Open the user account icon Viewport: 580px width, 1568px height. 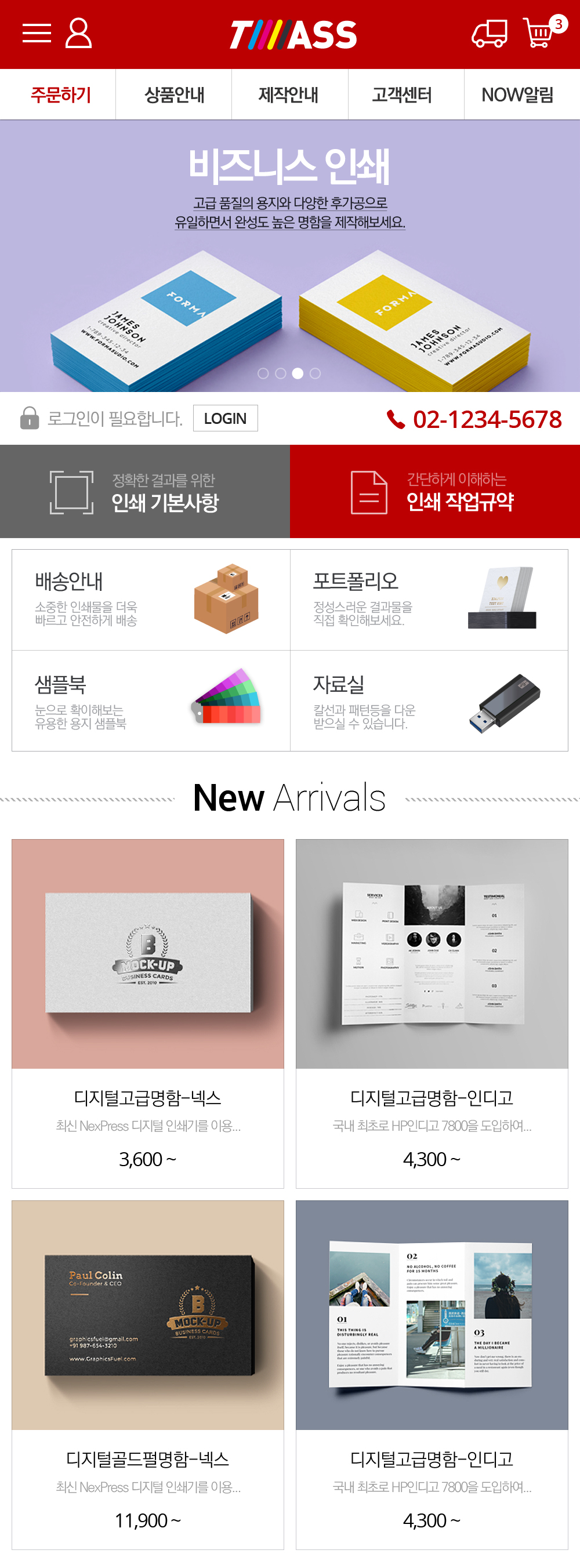click(78, 34)
